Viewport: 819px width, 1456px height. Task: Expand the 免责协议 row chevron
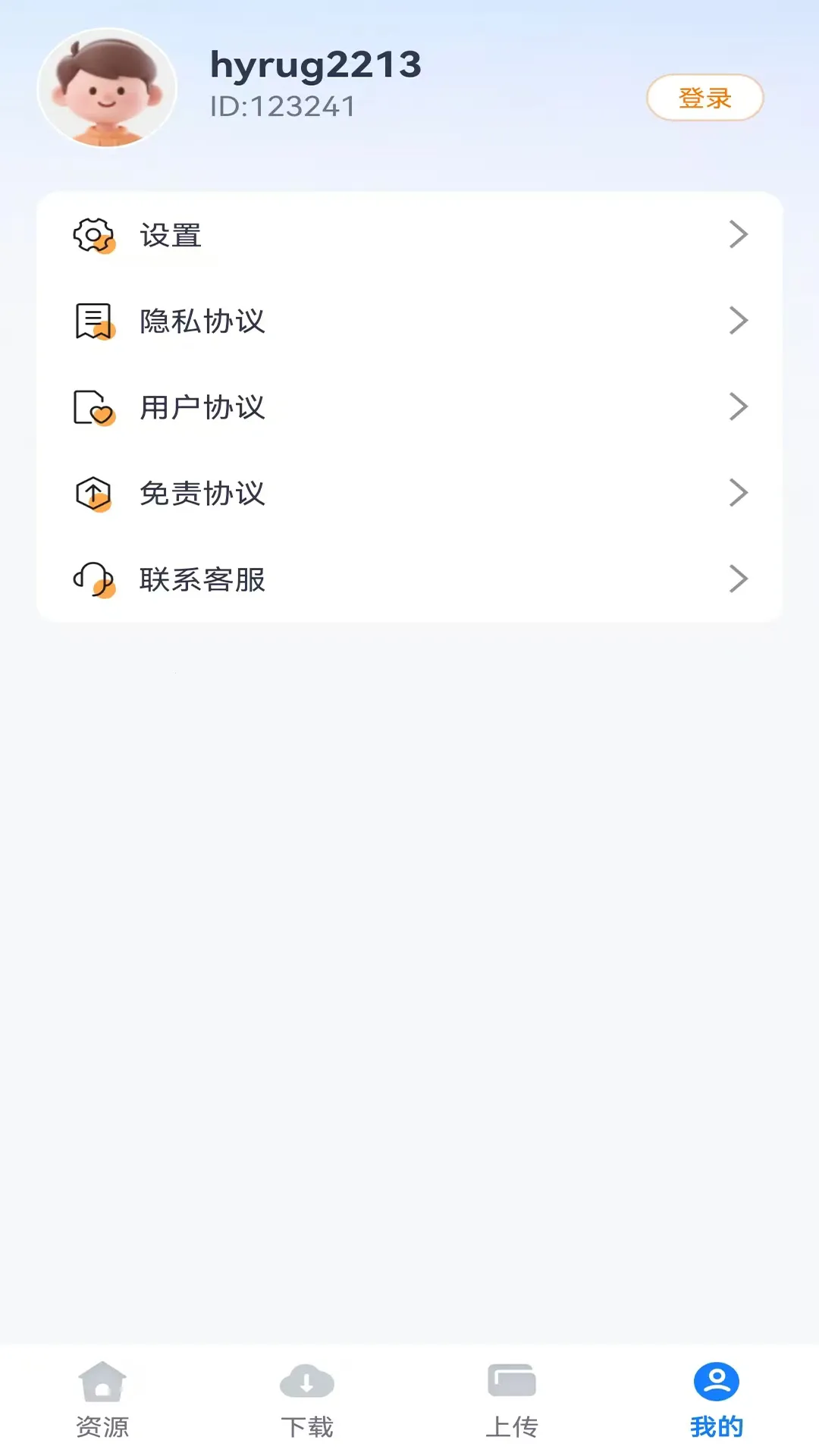pyautogui.click(x=738, y=494)
